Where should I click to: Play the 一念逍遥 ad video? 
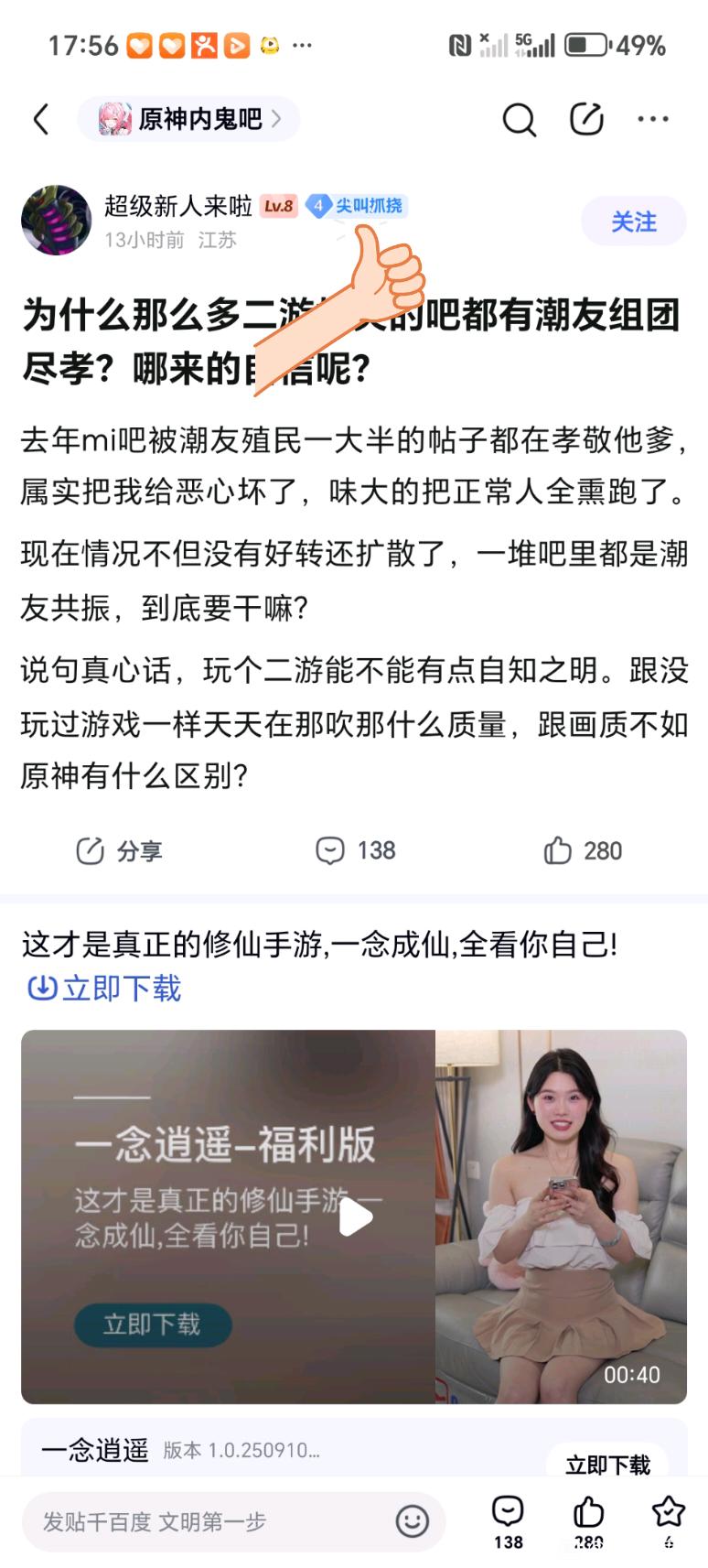click(356, 1217)
